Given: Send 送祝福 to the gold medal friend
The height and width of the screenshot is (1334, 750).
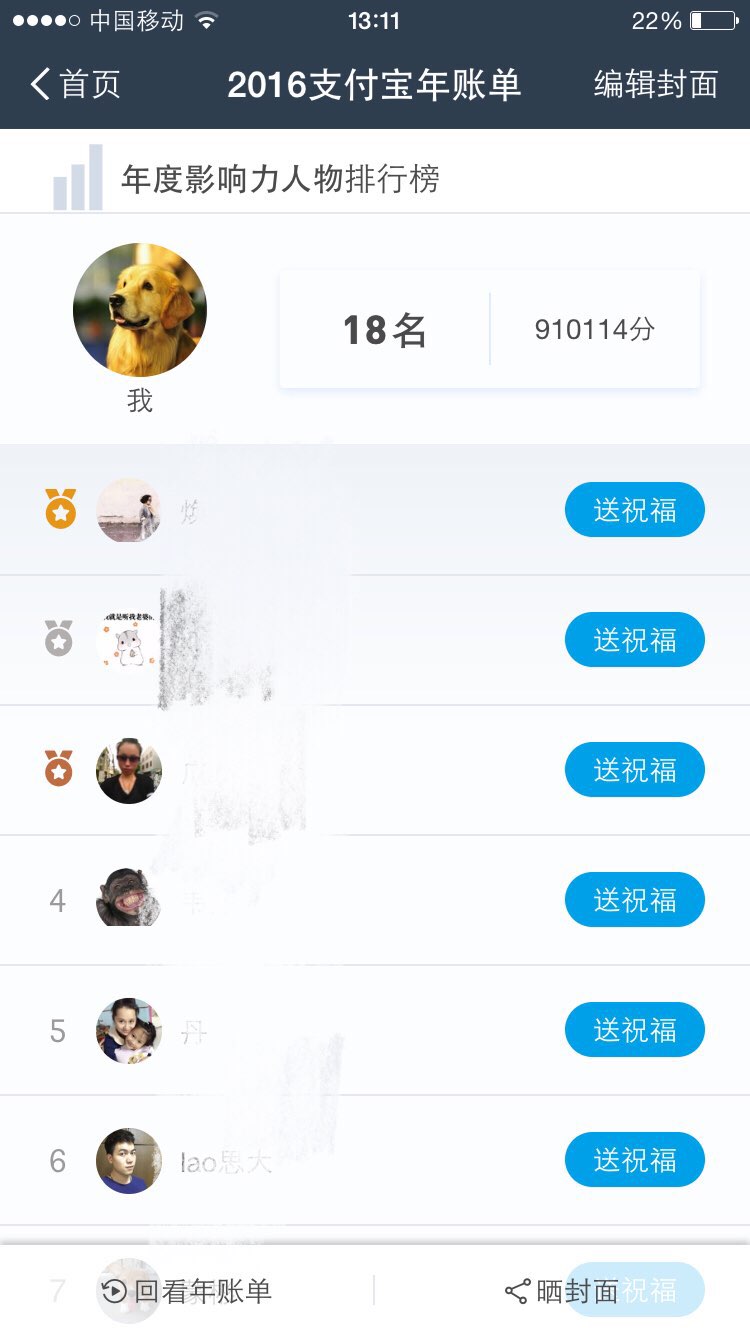Looking at the screenshot, I should [634, 510].
